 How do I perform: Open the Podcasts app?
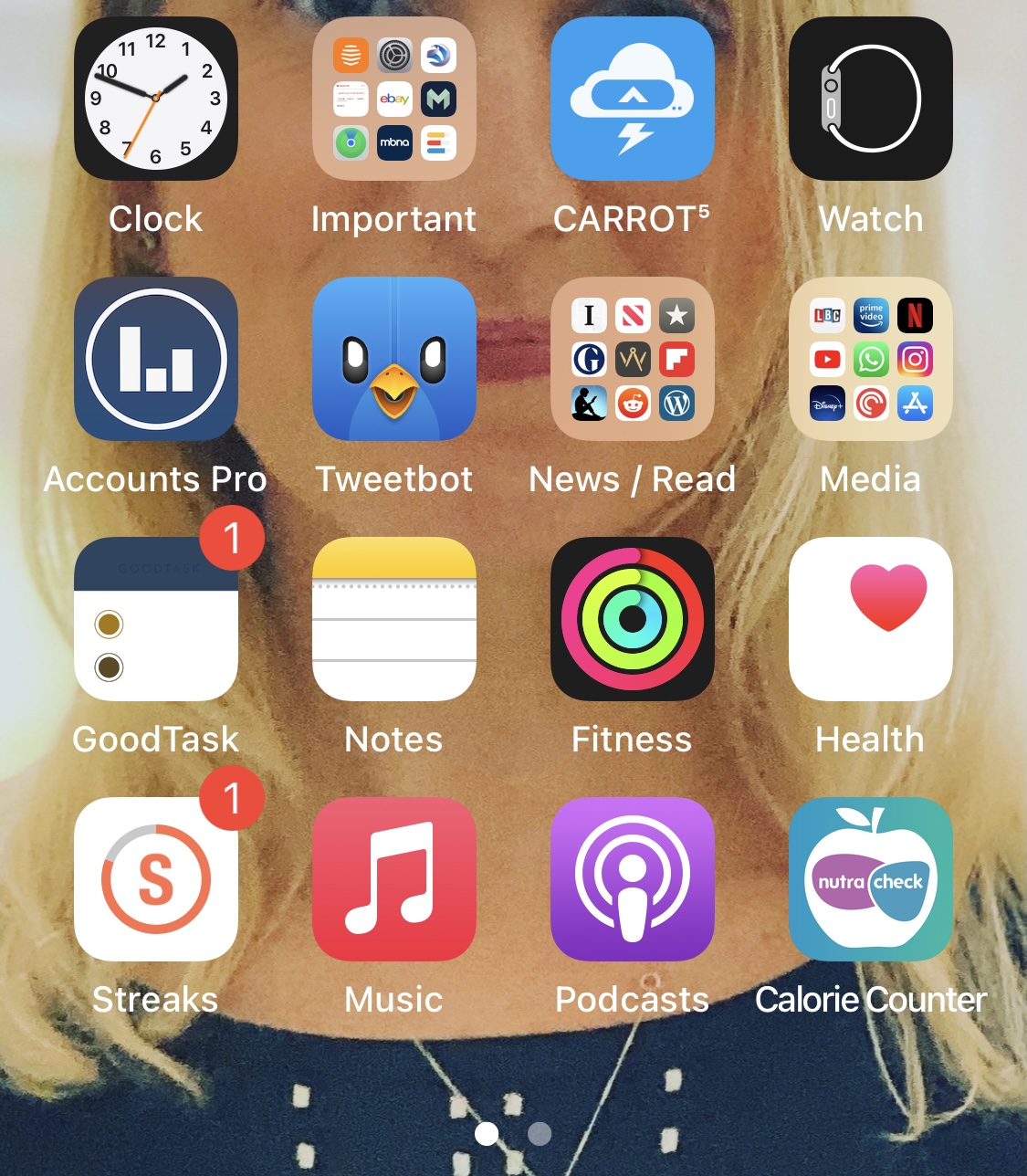(633, 879)
